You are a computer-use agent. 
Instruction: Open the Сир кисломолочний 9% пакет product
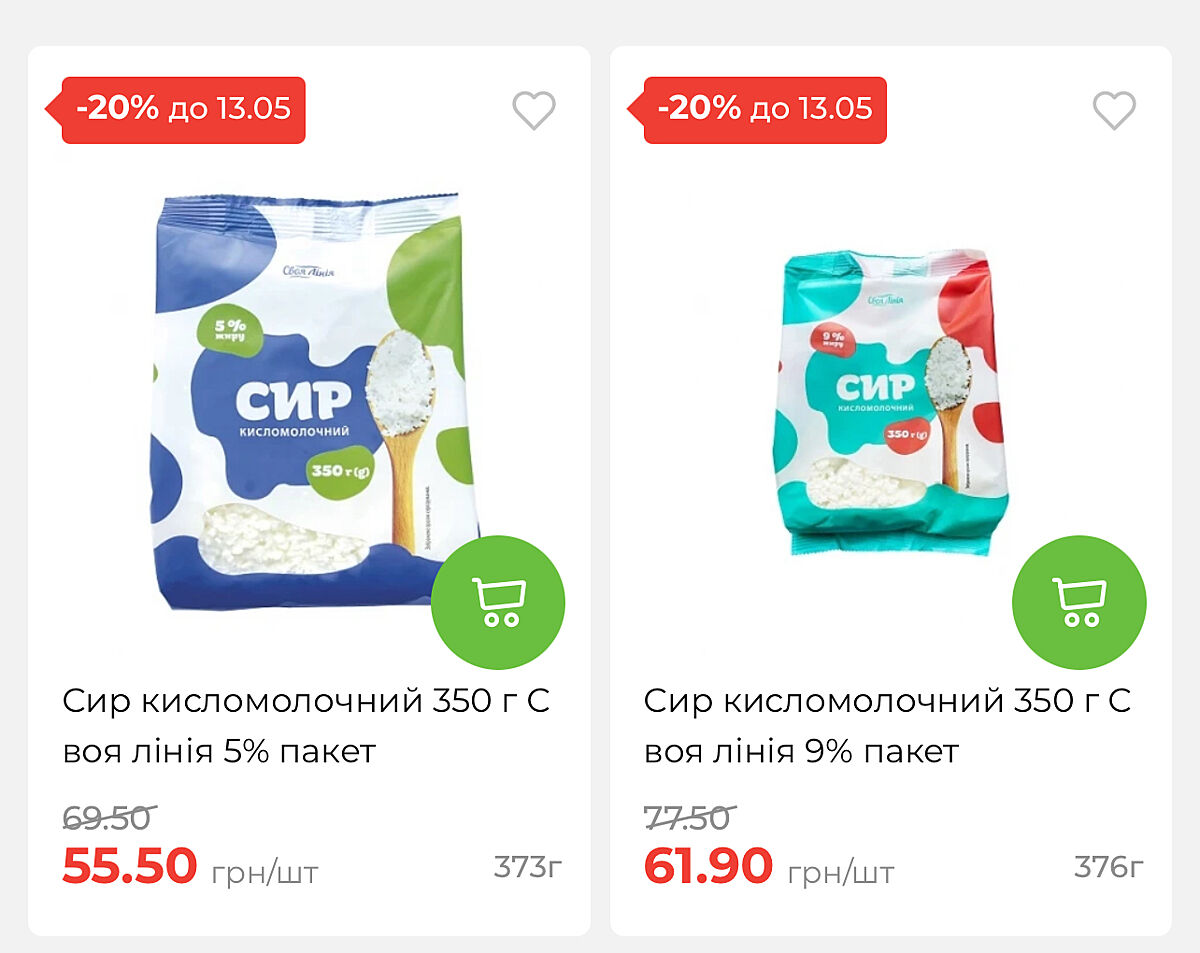[x=886, y=725]
